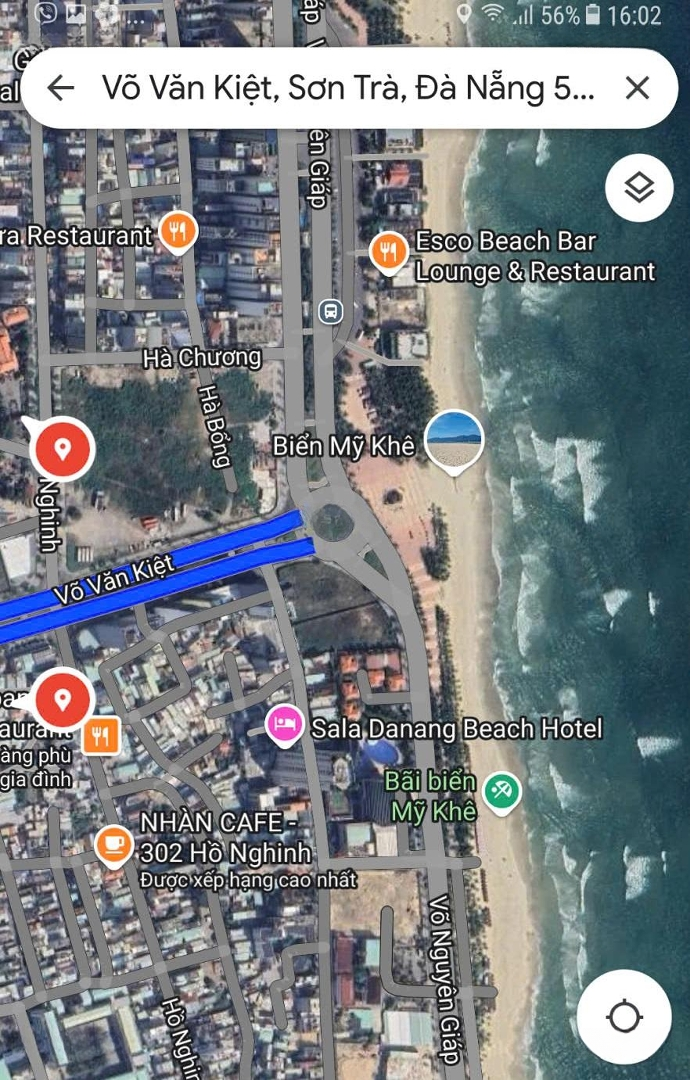Edit the Võ Văn Kiệt search field
Image resolution: width=690 pixels, height=1080 pixels.
pos(348,88)
